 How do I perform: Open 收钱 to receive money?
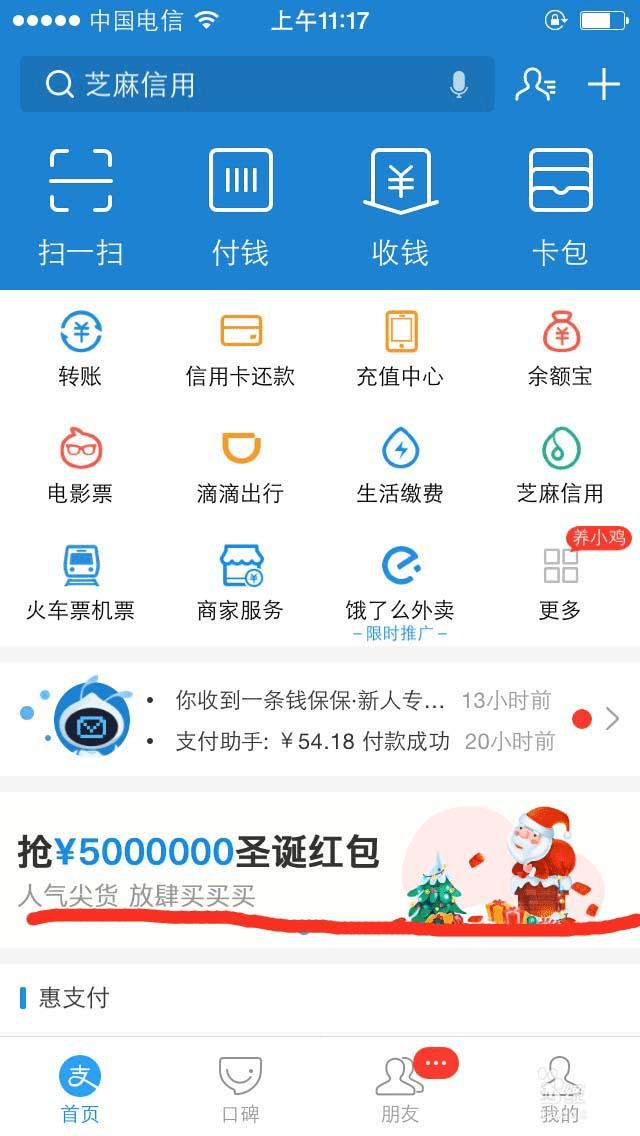pyautogui.click(x=400, y=205)
